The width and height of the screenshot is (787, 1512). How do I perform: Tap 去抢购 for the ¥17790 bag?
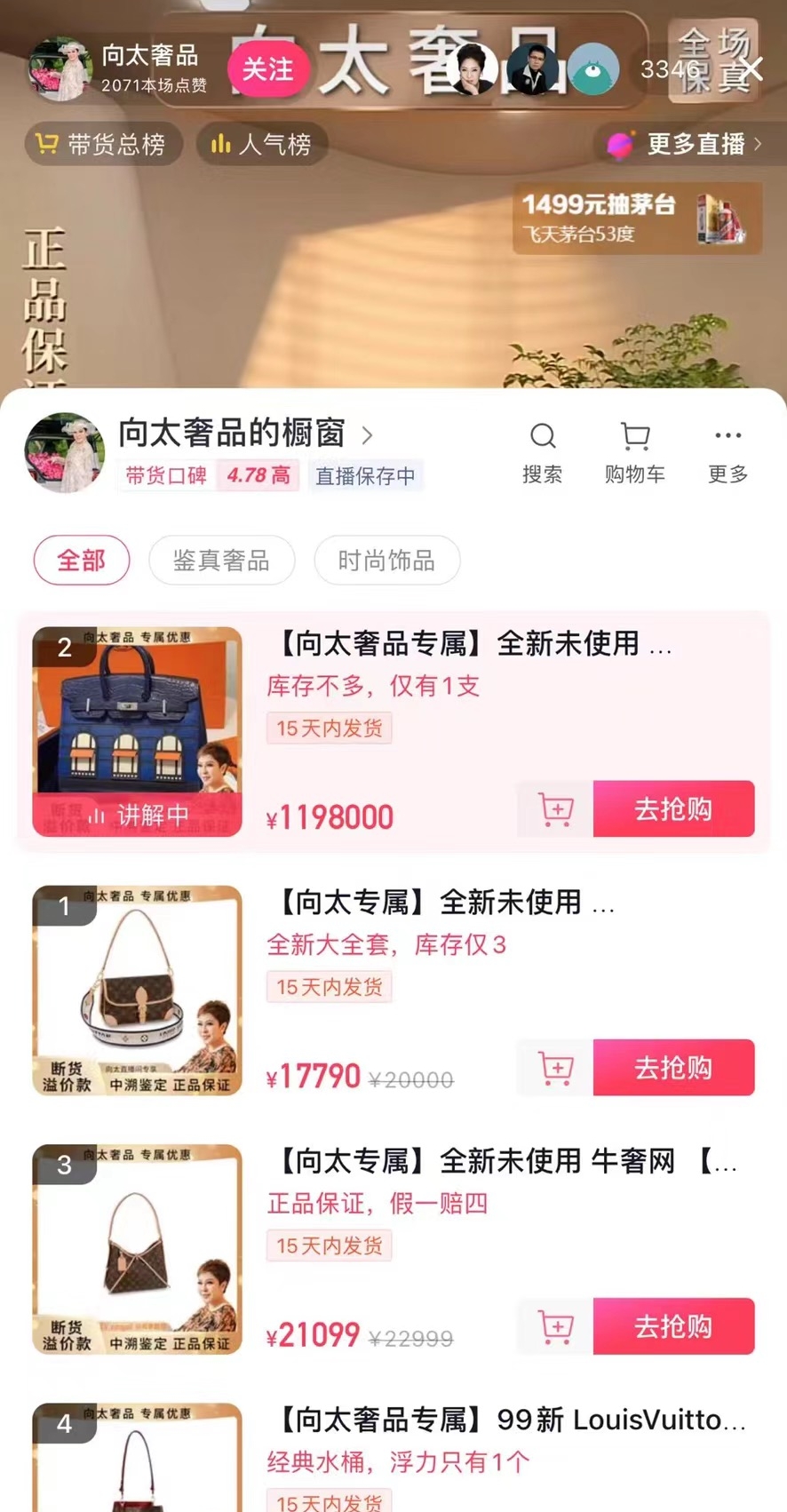tap(673, 1068)
